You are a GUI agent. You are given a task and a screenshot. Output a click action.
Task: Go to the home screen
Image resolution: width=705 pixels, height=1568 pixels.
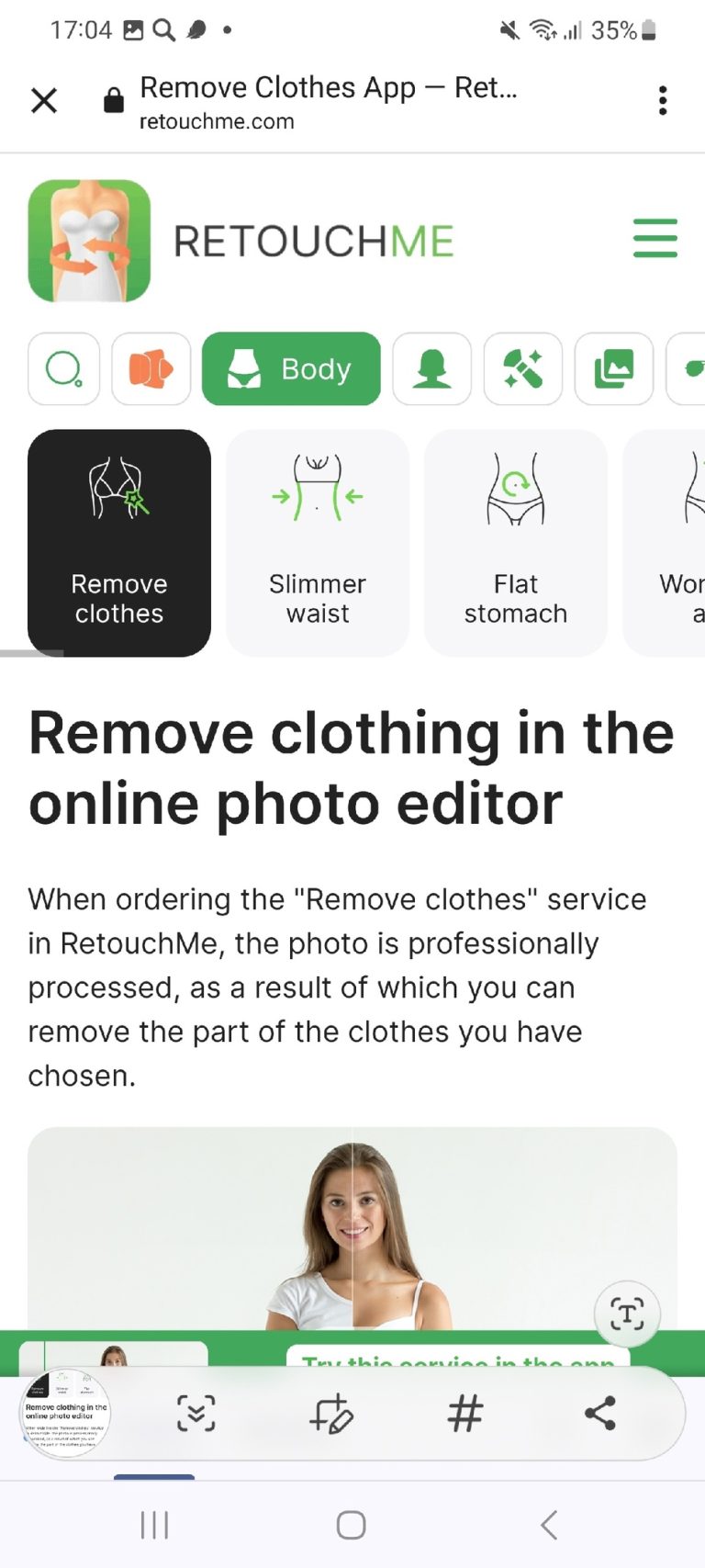pyautogui.click(x=352, y=1525)
